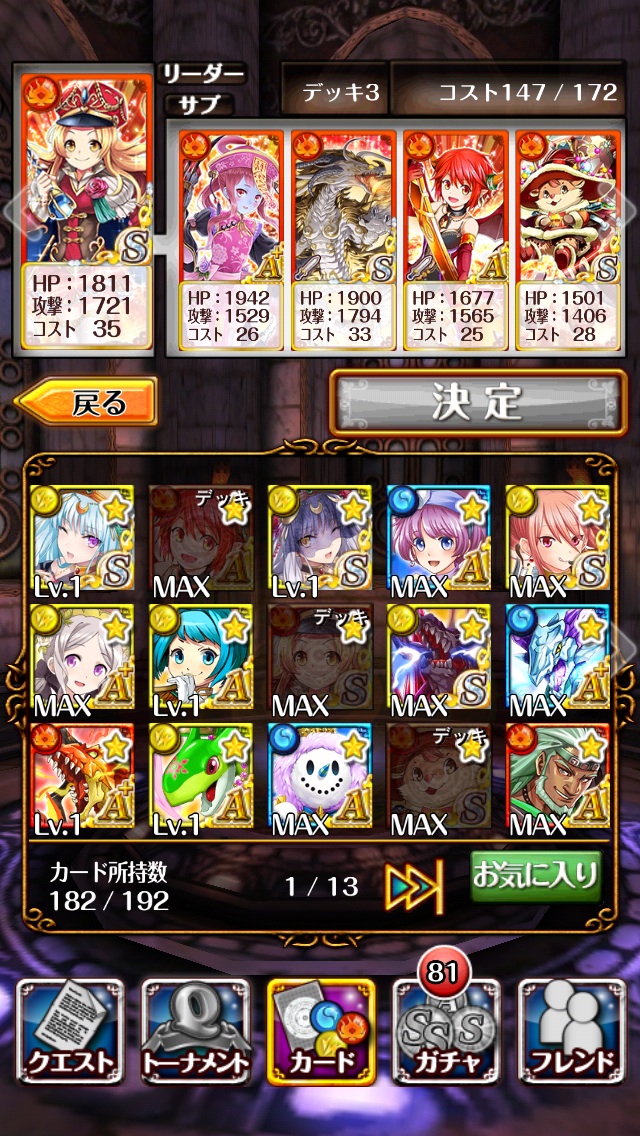This screenshot has height=1136, width=640.
Task: Switch to the トーナメント tab
Action: tap(194, 1030)
